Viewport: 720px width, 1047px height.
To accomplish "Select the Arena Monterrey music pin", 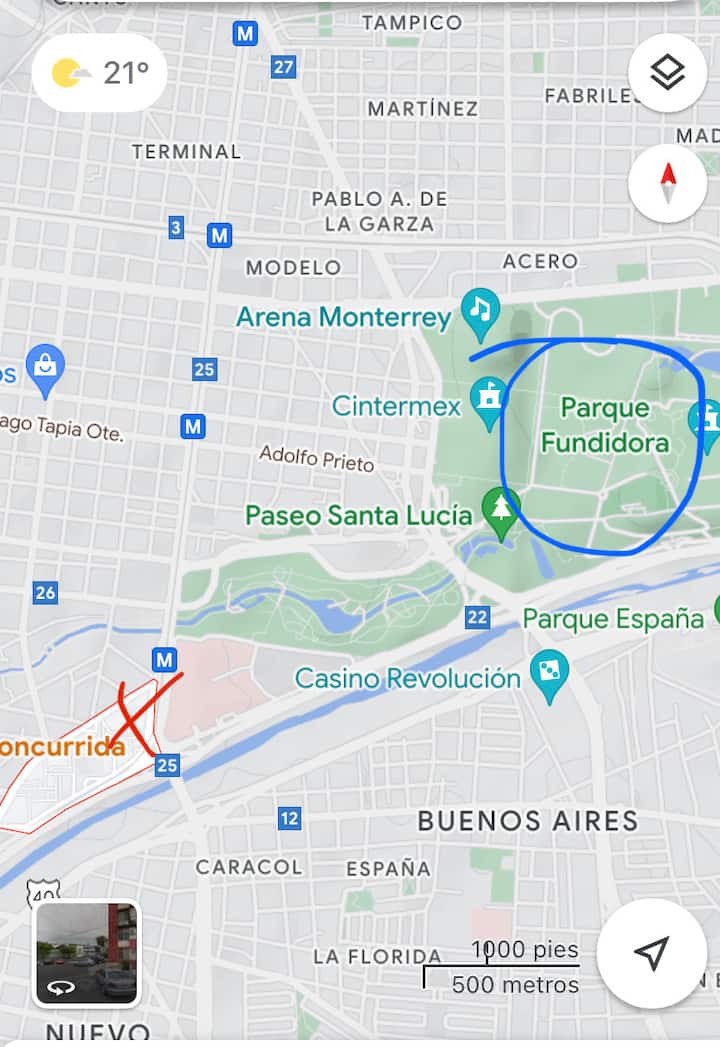I will coord(481,311).
